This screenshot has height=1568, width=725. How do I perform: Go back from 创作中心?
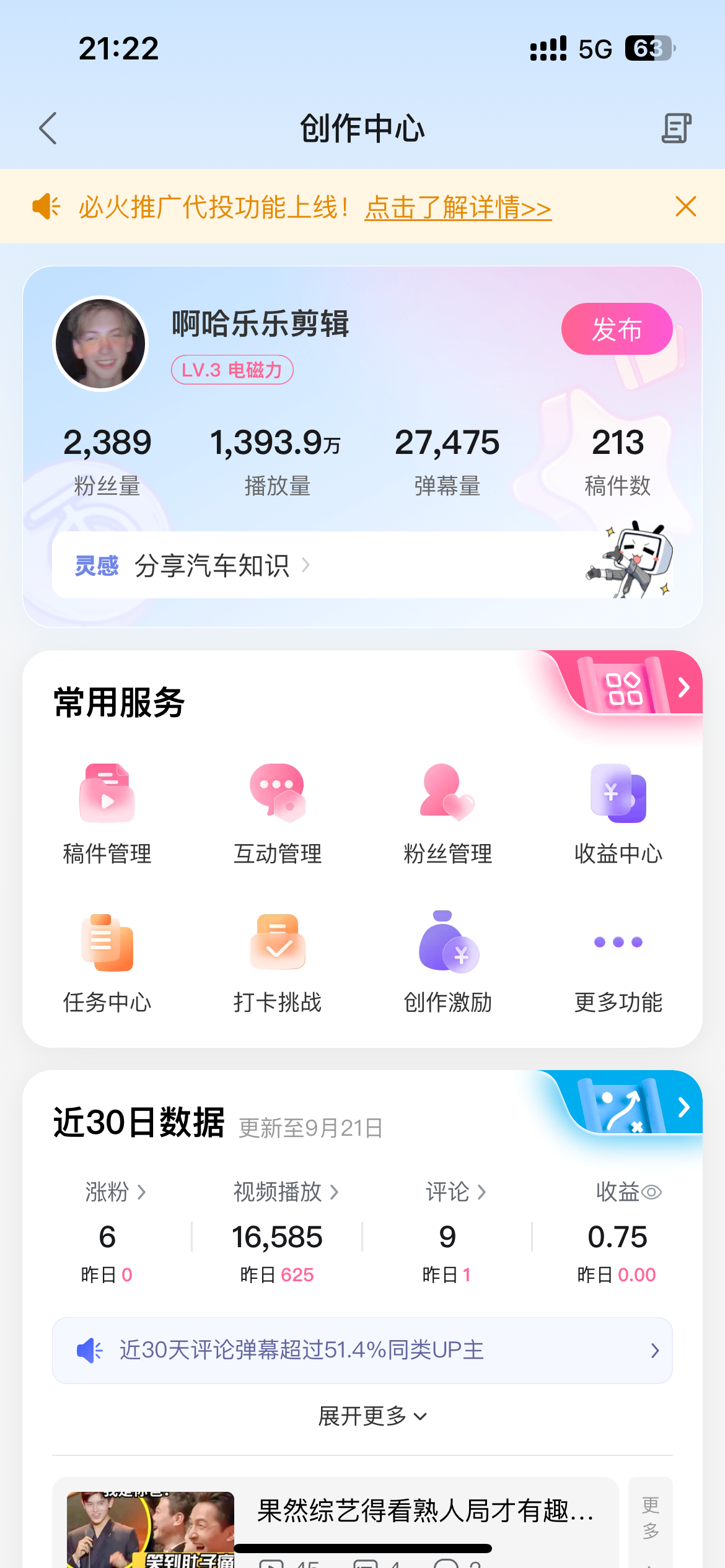pos(48,128)
